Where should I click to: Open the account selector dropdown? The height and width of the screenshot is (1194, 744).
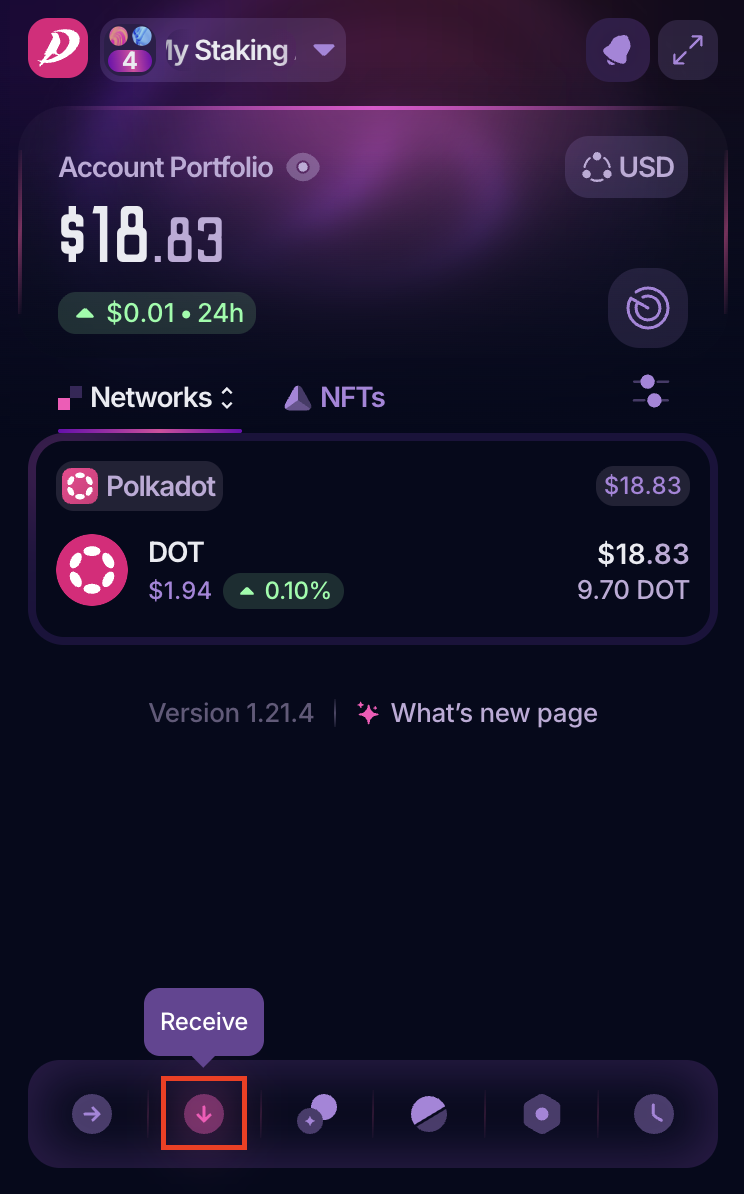[323, 50]
